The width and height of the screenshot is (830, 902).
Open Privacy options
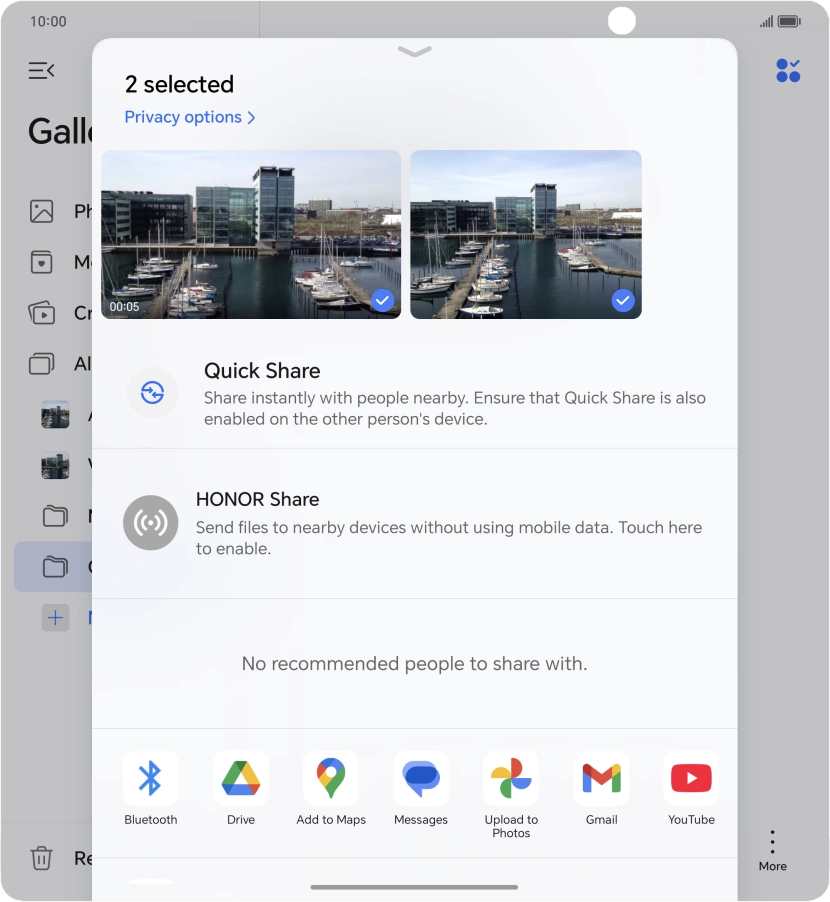click(x=189, y=117)
